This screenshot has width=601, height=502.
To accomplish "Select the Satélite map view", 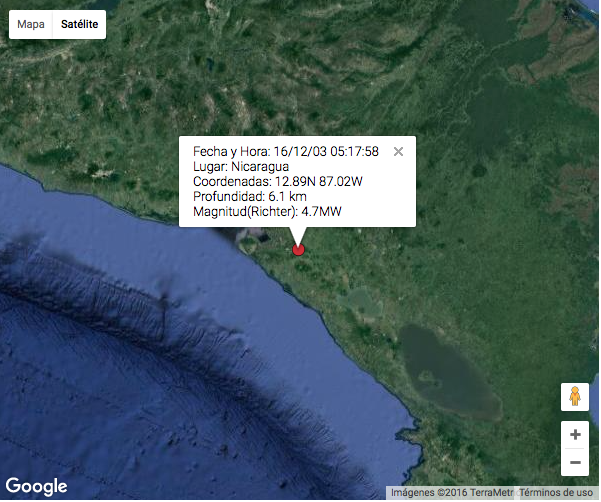I will 79,24.
